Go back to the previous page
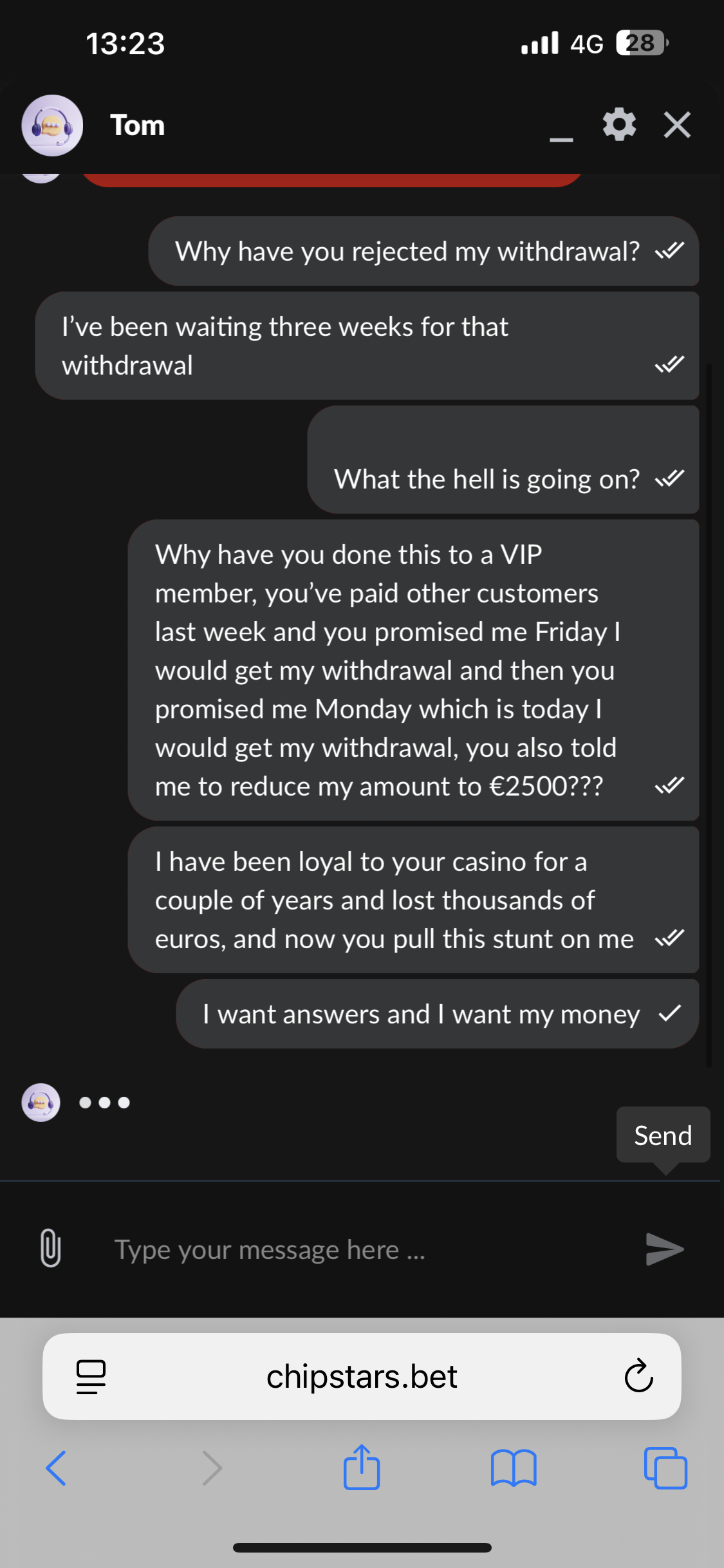The width and height of the screenshot is (724, 1568). 56,1468
